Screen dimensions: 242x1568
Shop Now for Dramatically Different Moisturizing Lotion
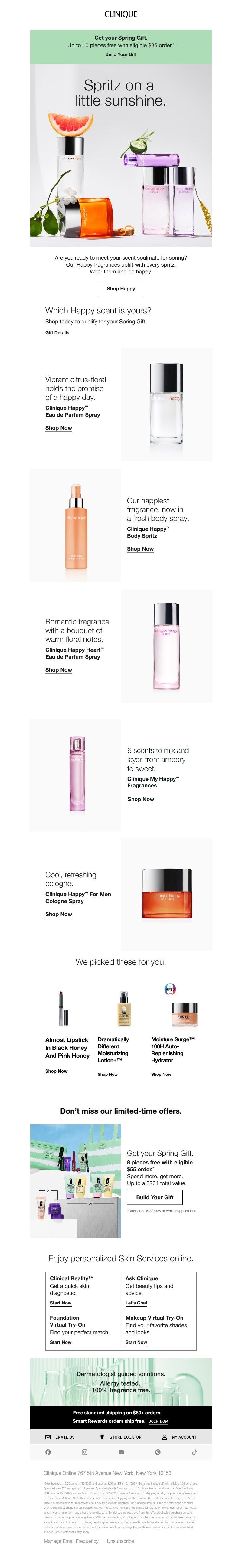click(108, 1074)
